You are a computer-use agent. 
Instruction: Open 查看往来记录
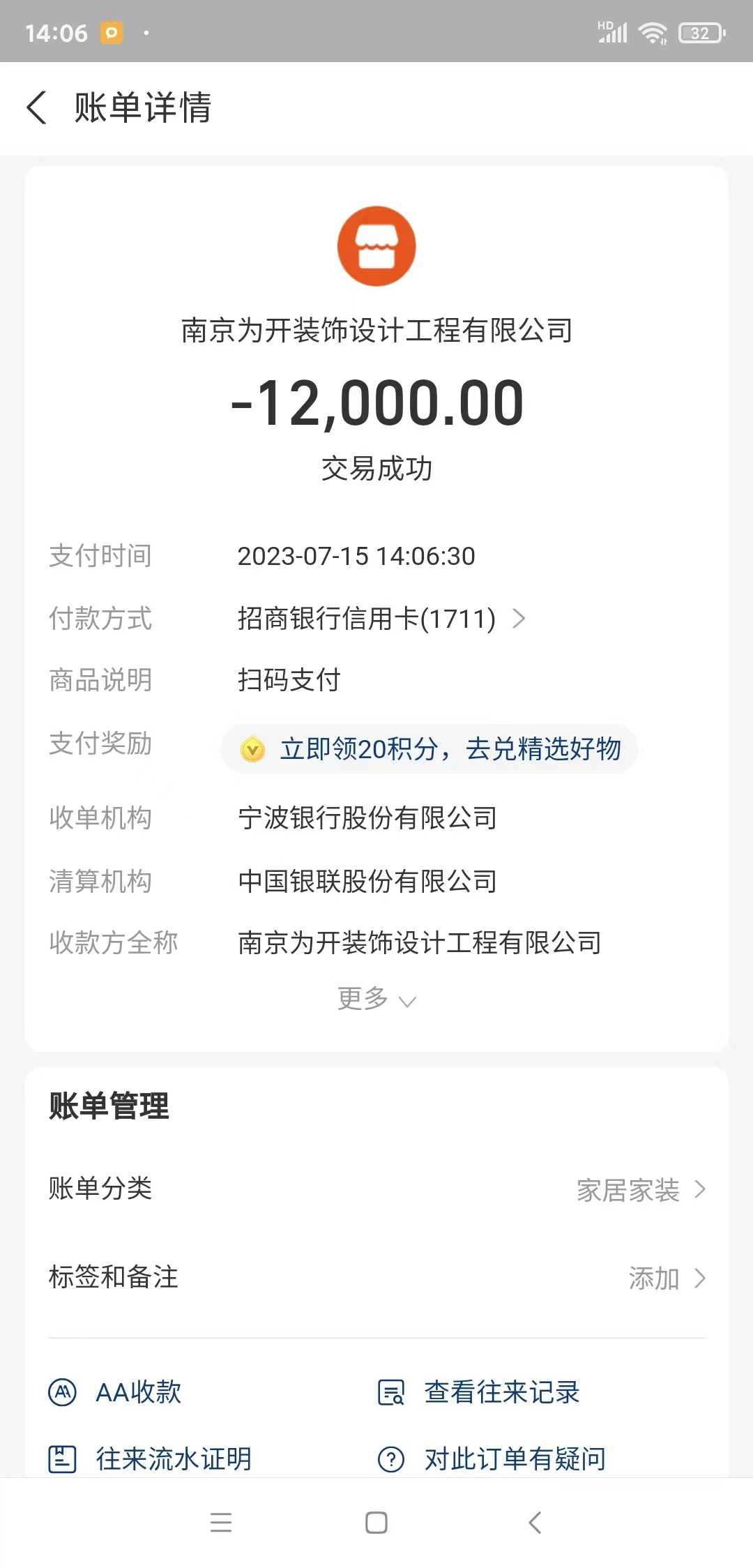480,1392
